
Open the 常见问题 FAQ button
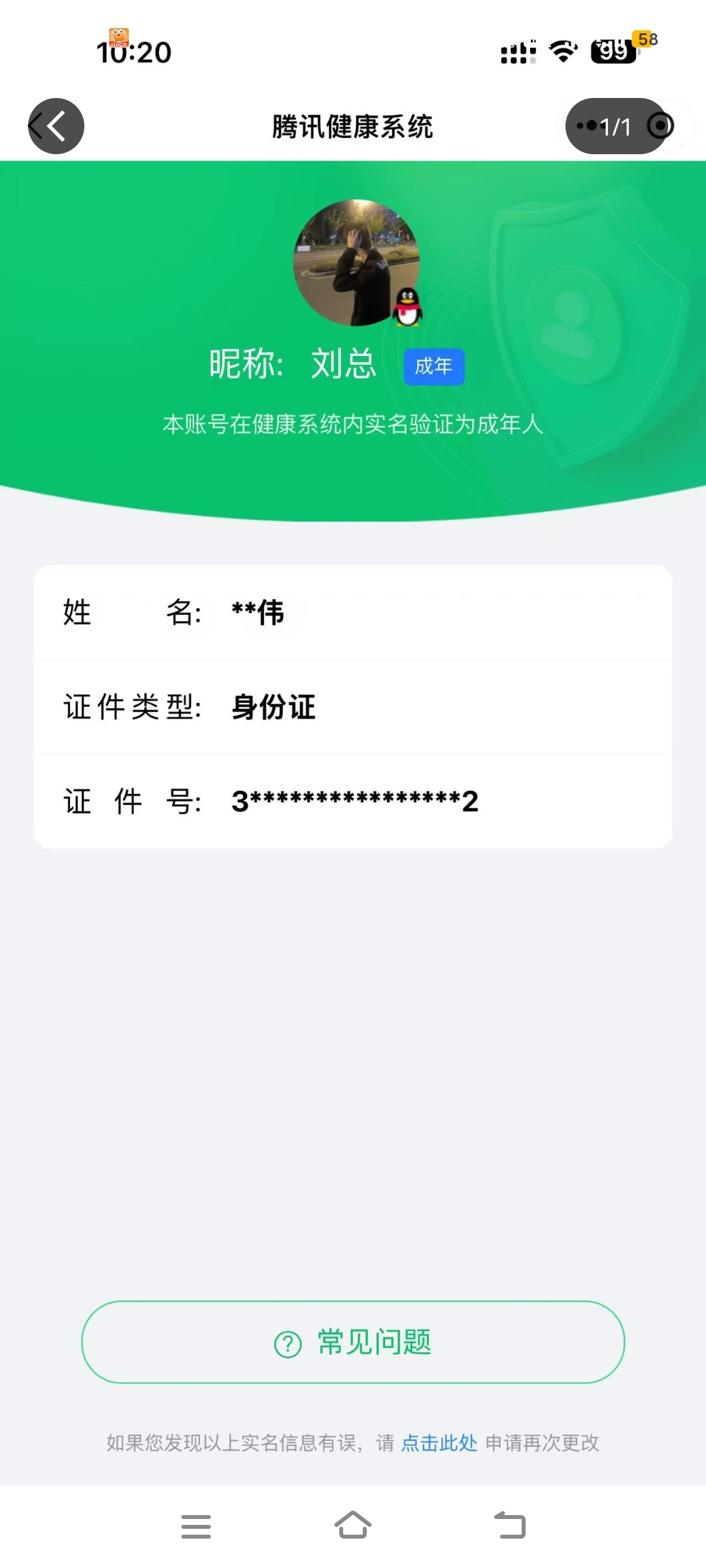(353, 1343)
